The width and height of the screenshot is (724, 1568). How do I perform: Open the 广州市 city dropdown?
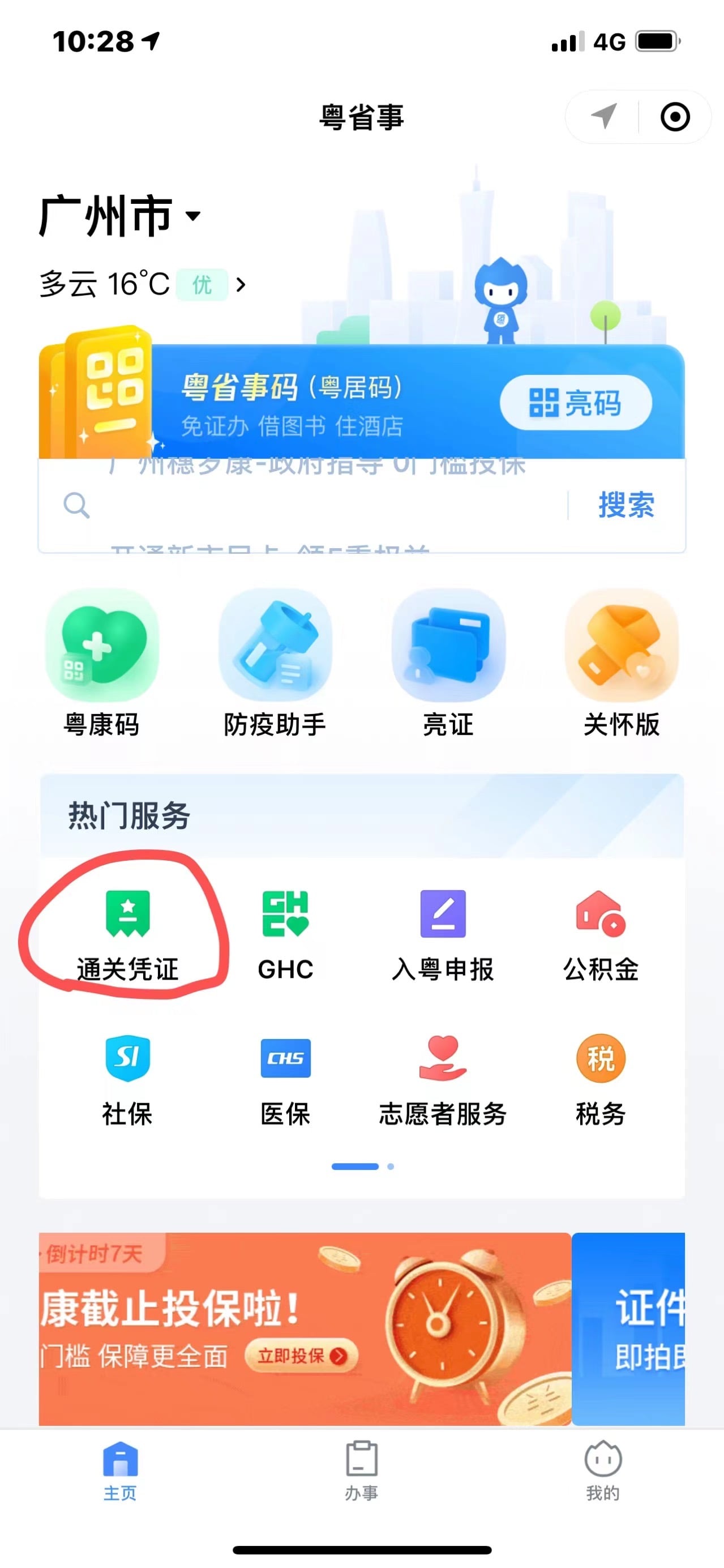[120, 216]
